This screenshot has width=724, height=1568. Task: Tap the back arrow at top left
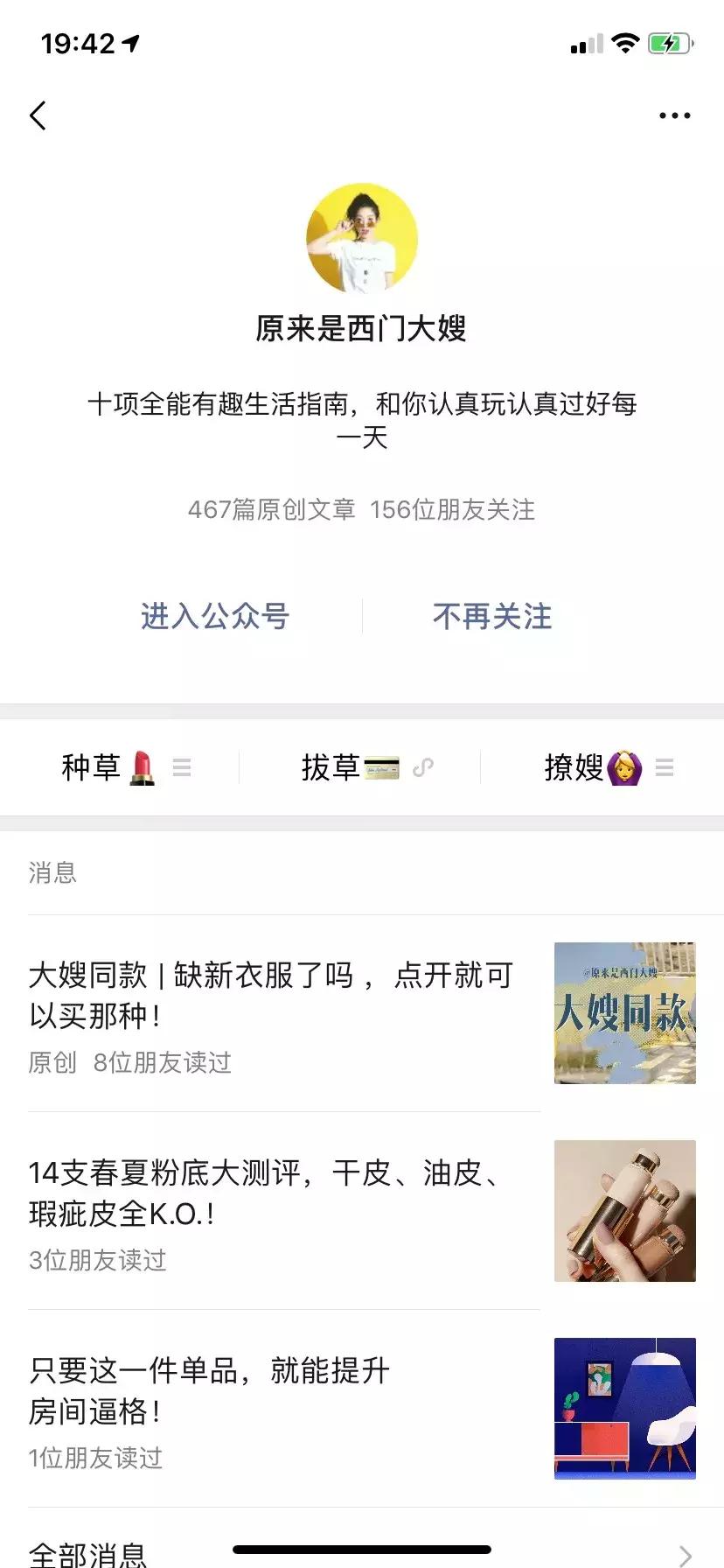coord(38,115)
